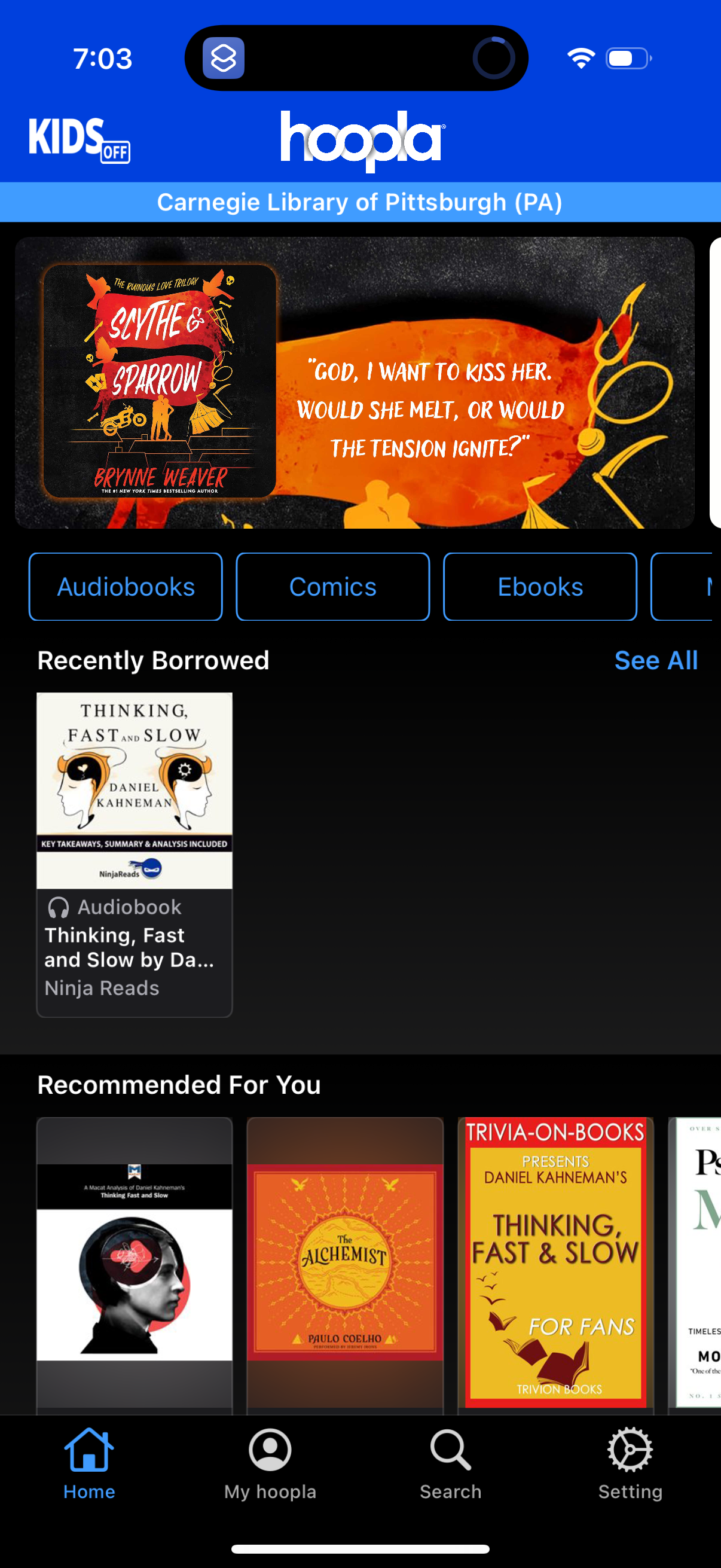Tap the headphones Audiobook badge on the borrowed title
Viewport: 721px width, 1568px height.
58,907
